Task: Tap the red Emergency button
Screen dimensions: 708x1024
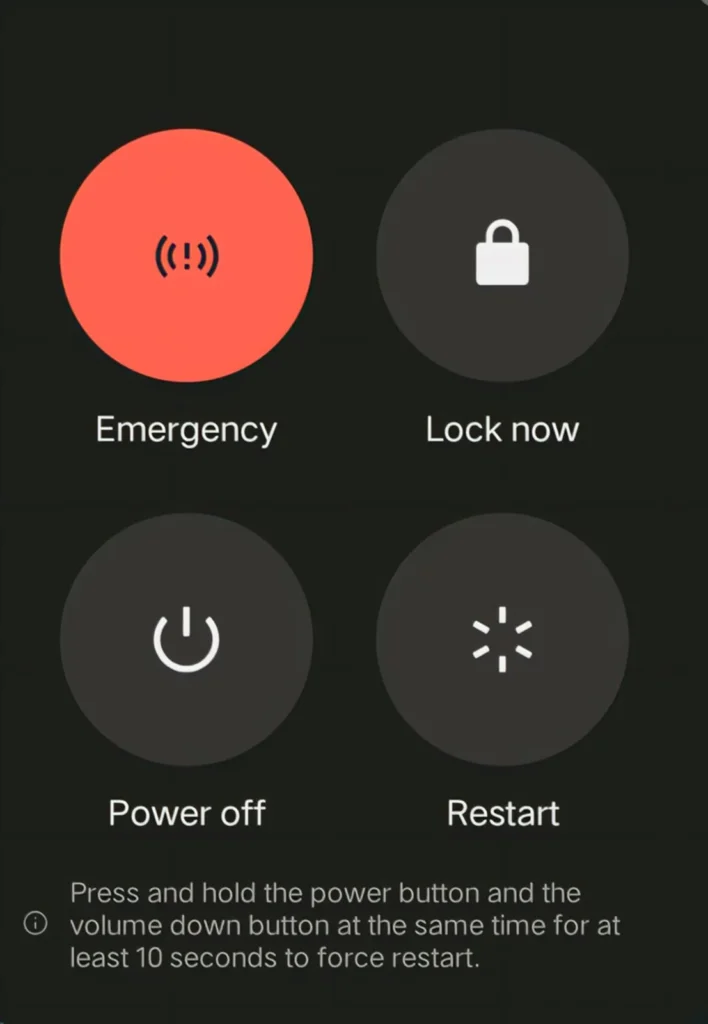Action: coord(186,256)
